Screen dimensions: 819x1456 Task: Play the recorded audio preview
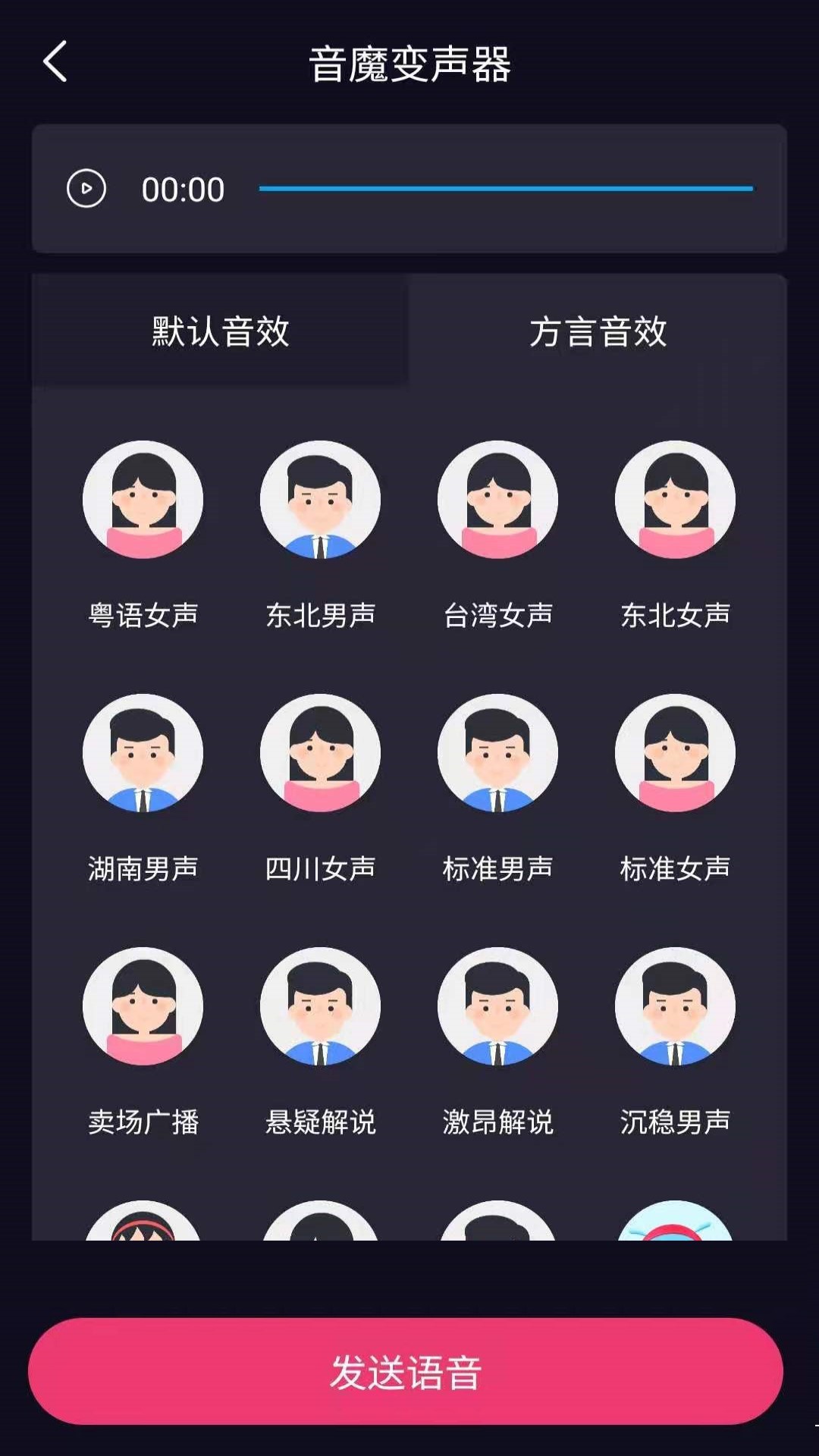coord(86,189)
